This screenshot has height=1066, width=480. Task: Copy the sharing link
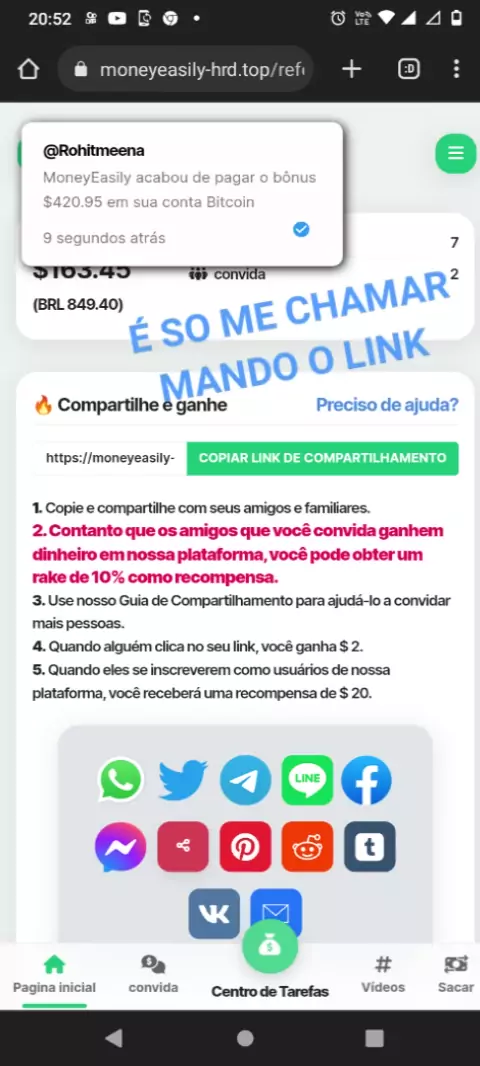point(322,458)
